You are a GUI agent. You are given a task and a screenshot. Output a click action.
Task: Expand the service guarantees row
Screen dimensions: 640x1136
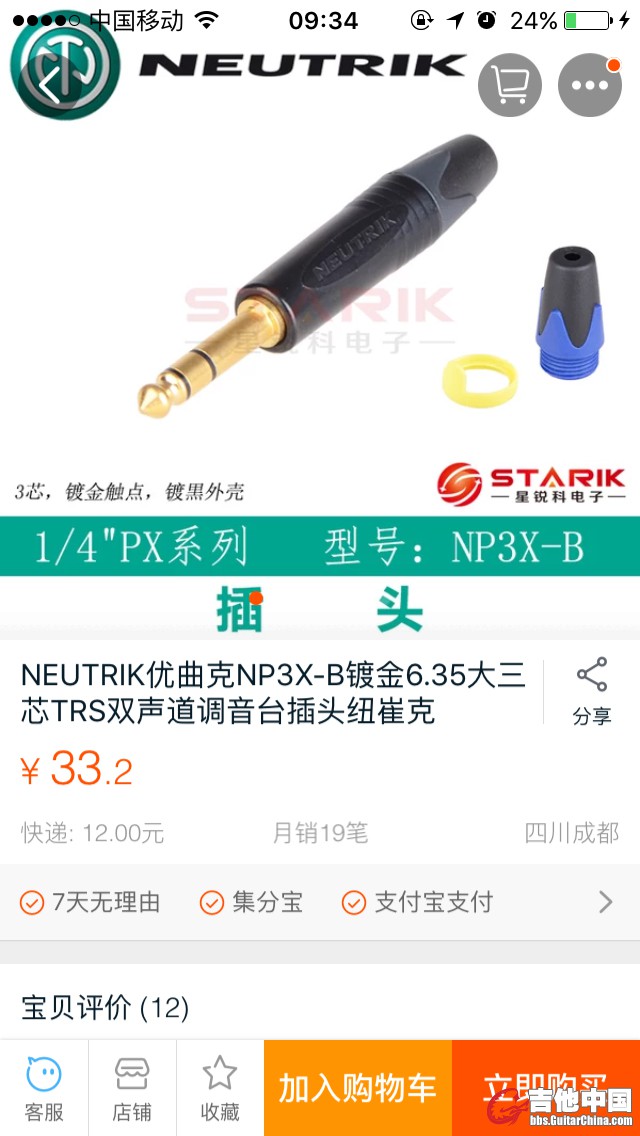point(604,902)
